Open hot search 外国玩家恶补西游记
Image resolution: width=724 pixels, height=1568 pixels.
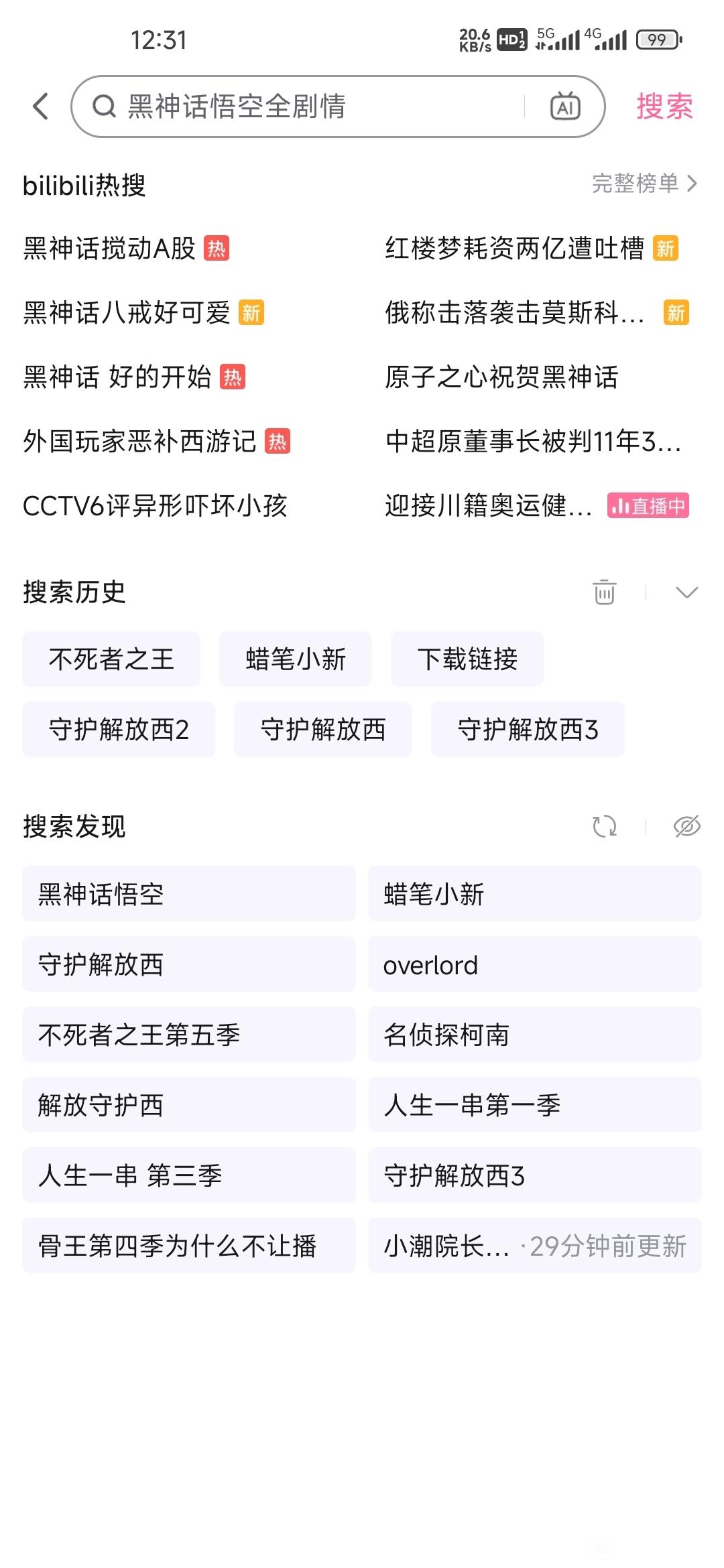pos(156,442)
